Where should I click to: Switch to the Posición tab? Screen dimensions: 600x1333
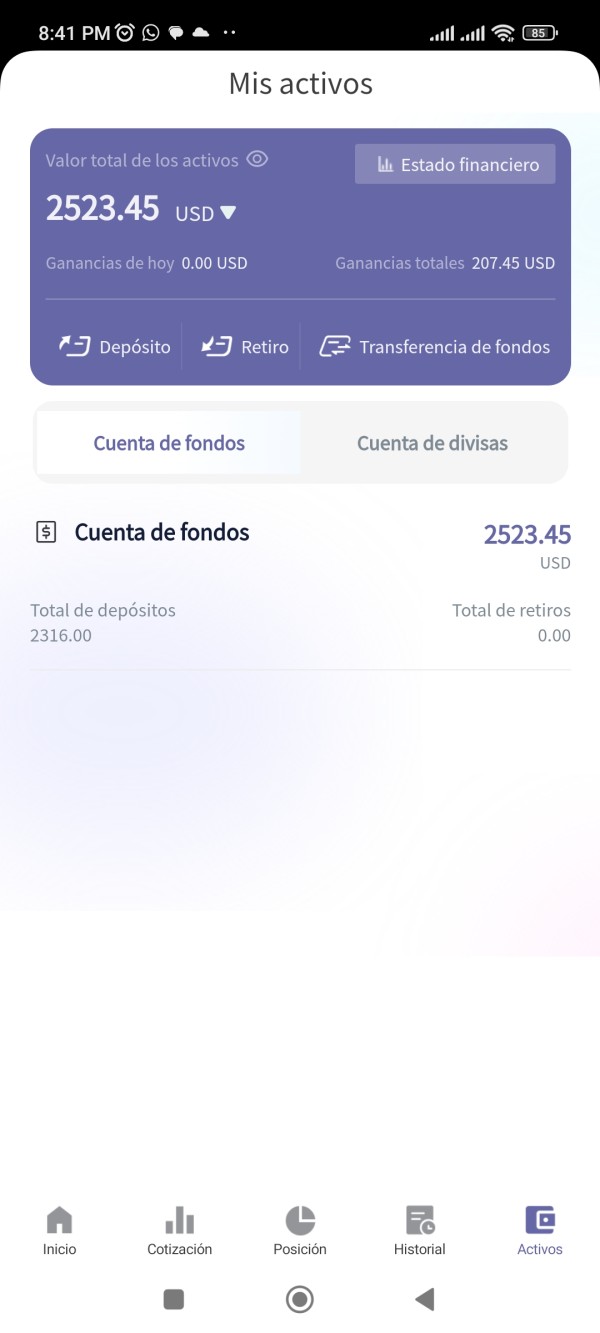[300, 1231]
